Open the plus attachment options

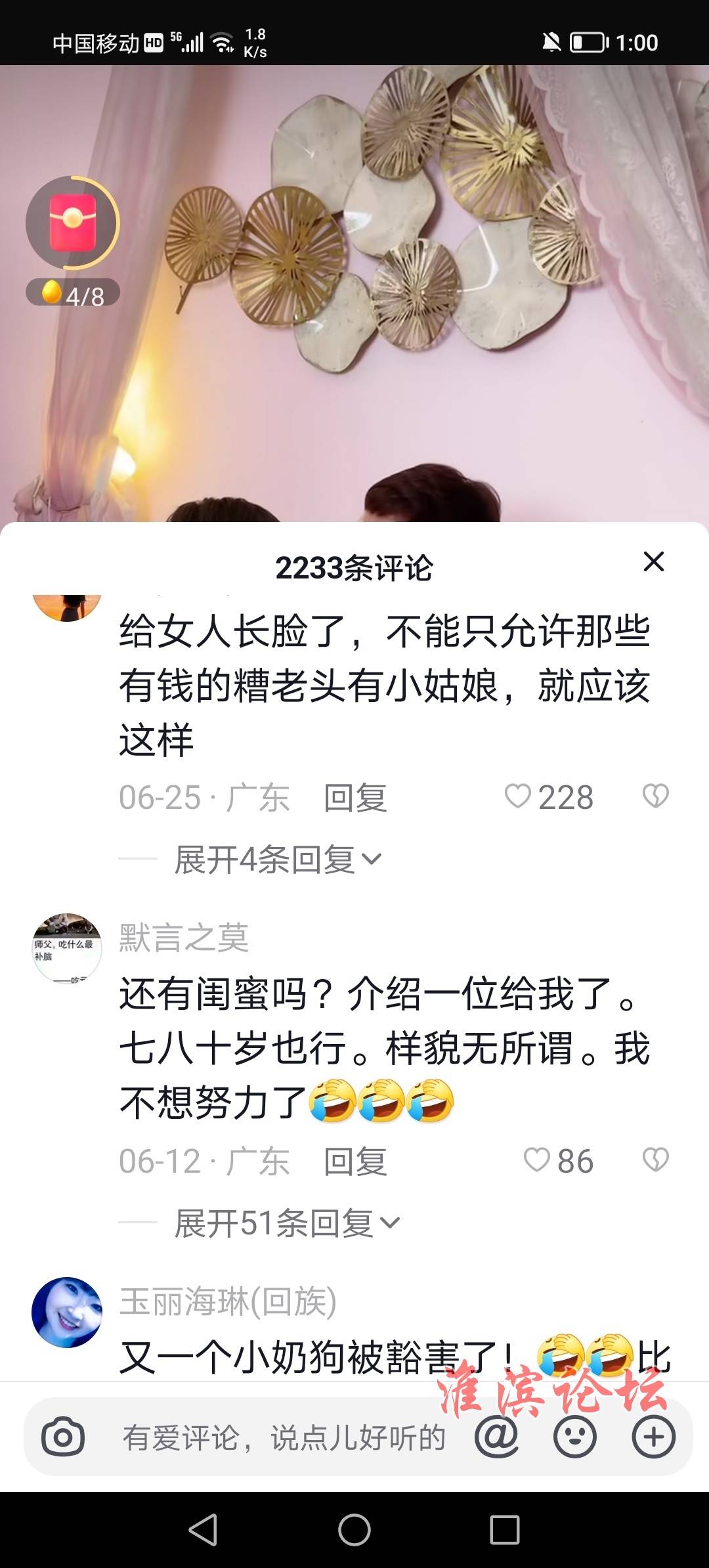653,1437
